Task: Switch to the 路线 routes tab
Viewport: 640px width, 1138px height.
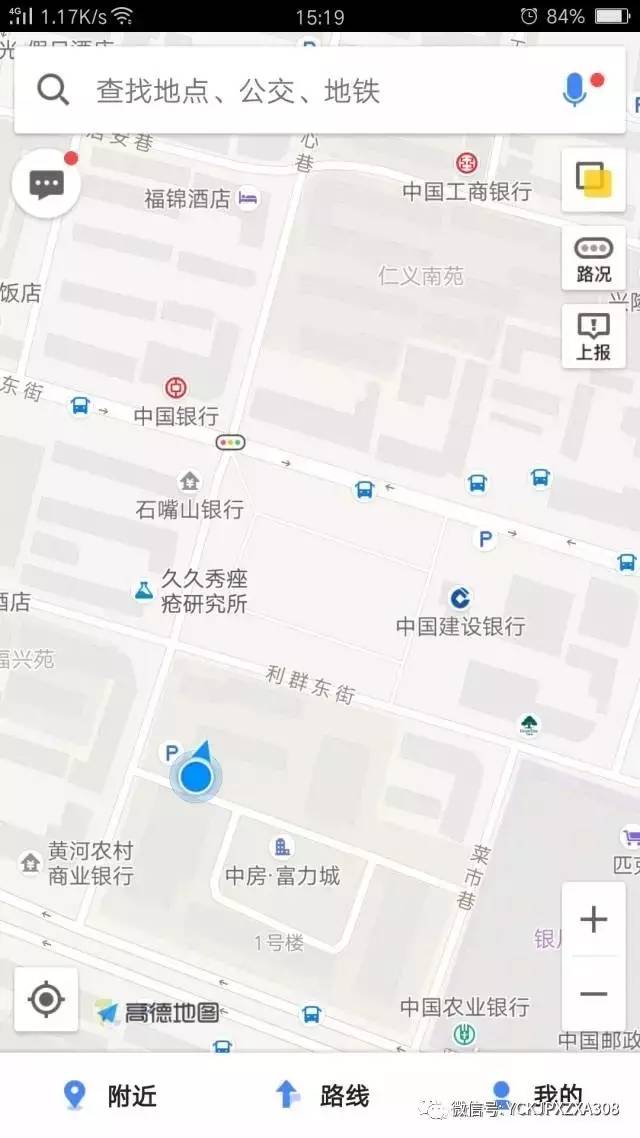Action: pyautogui.click(x=322, y=1095)
